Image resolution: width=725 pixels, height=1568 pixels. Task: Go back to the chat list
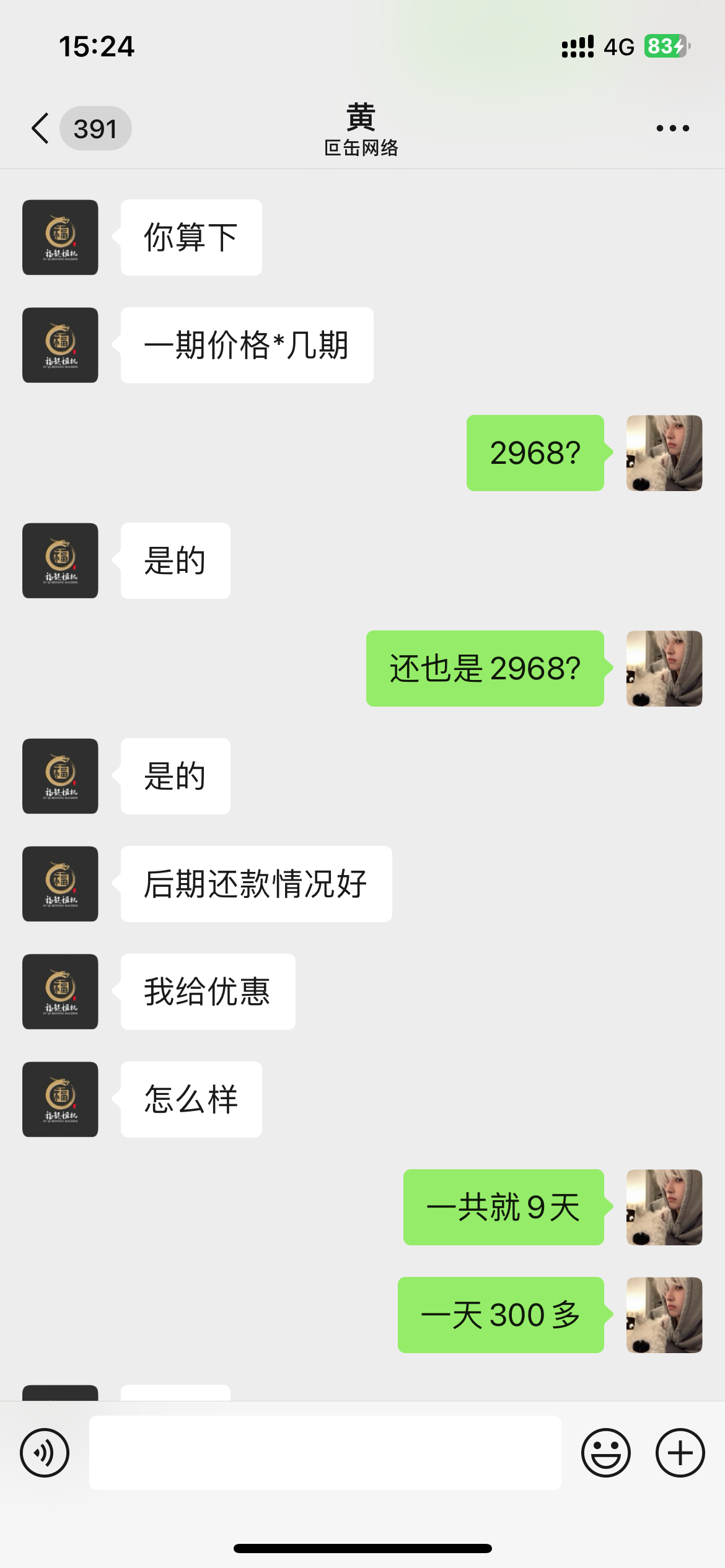41,129
